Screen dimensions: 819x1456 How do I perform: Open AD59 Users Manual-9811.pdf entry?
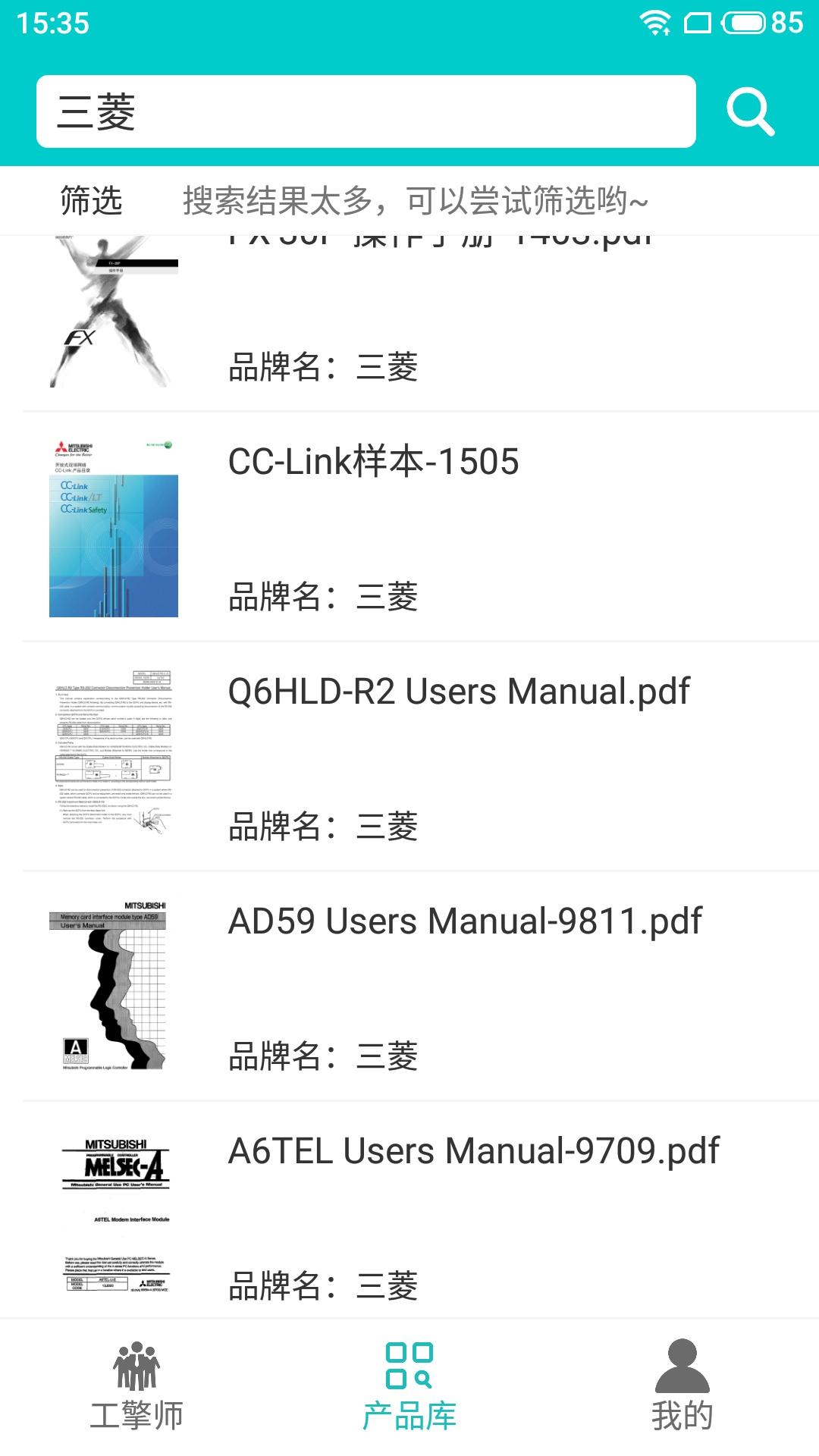[466, 921]
